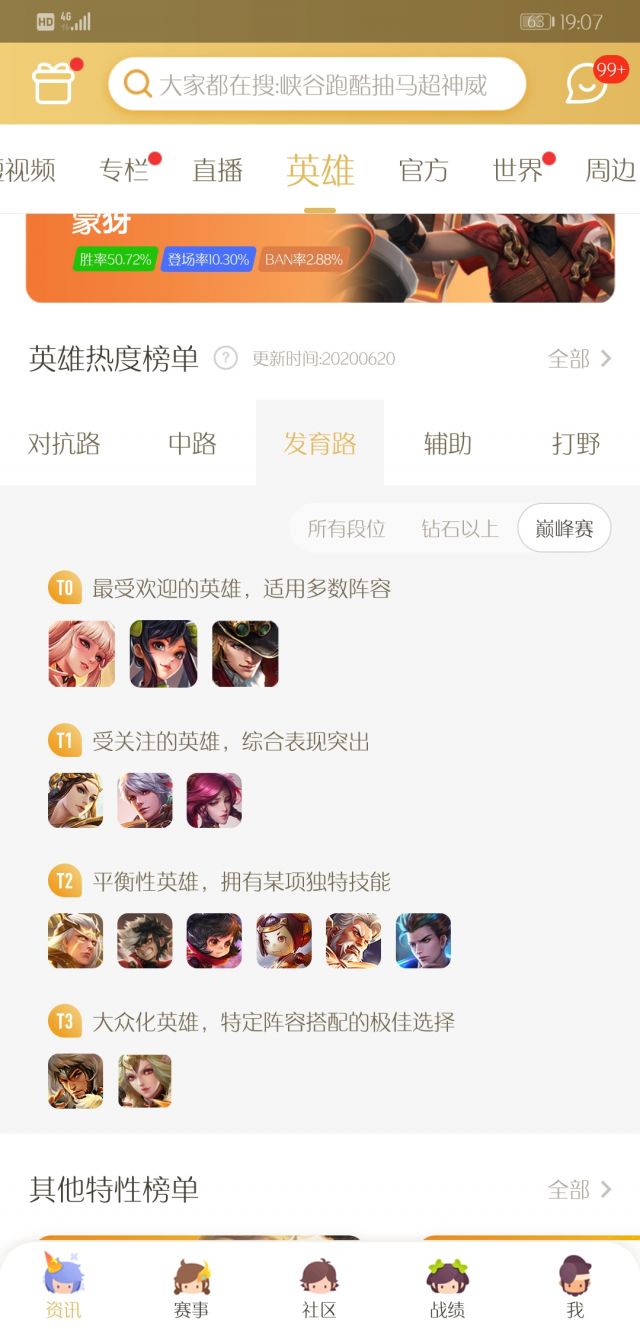
Task: Open the gift box icon
Action: pos(53,84)
